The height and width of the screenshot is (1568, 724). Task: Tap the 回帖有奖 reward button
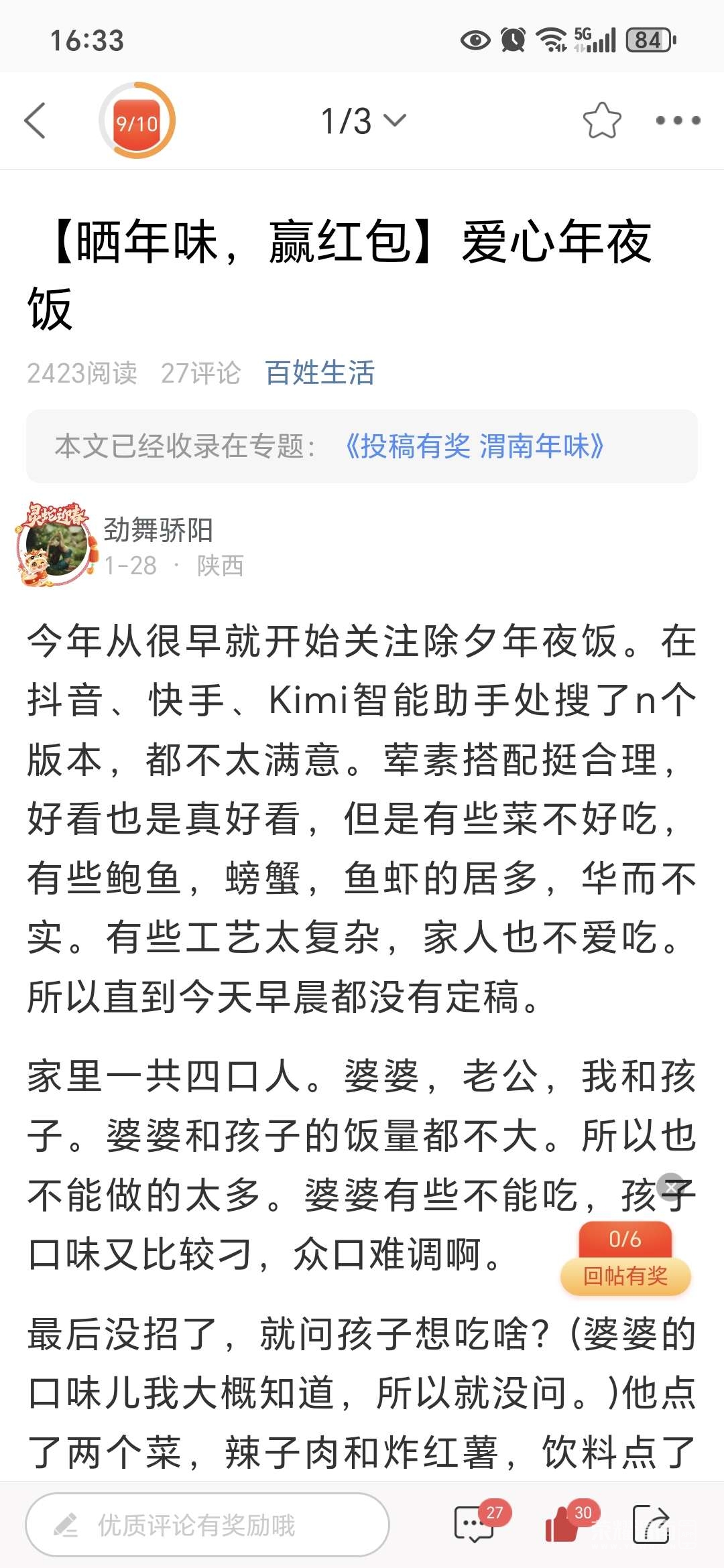tap(625, 1275)
